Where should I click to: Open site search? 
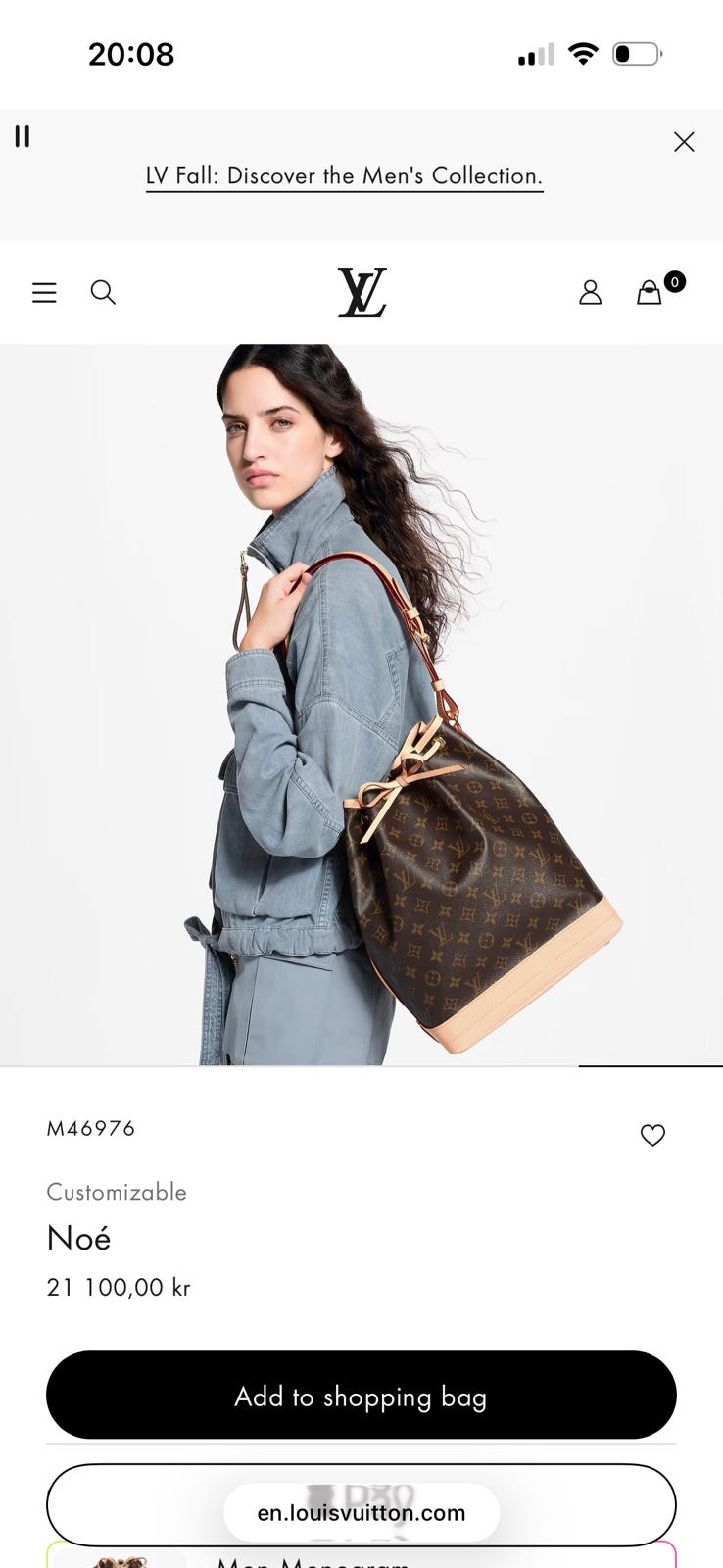[x=103, y=292]
